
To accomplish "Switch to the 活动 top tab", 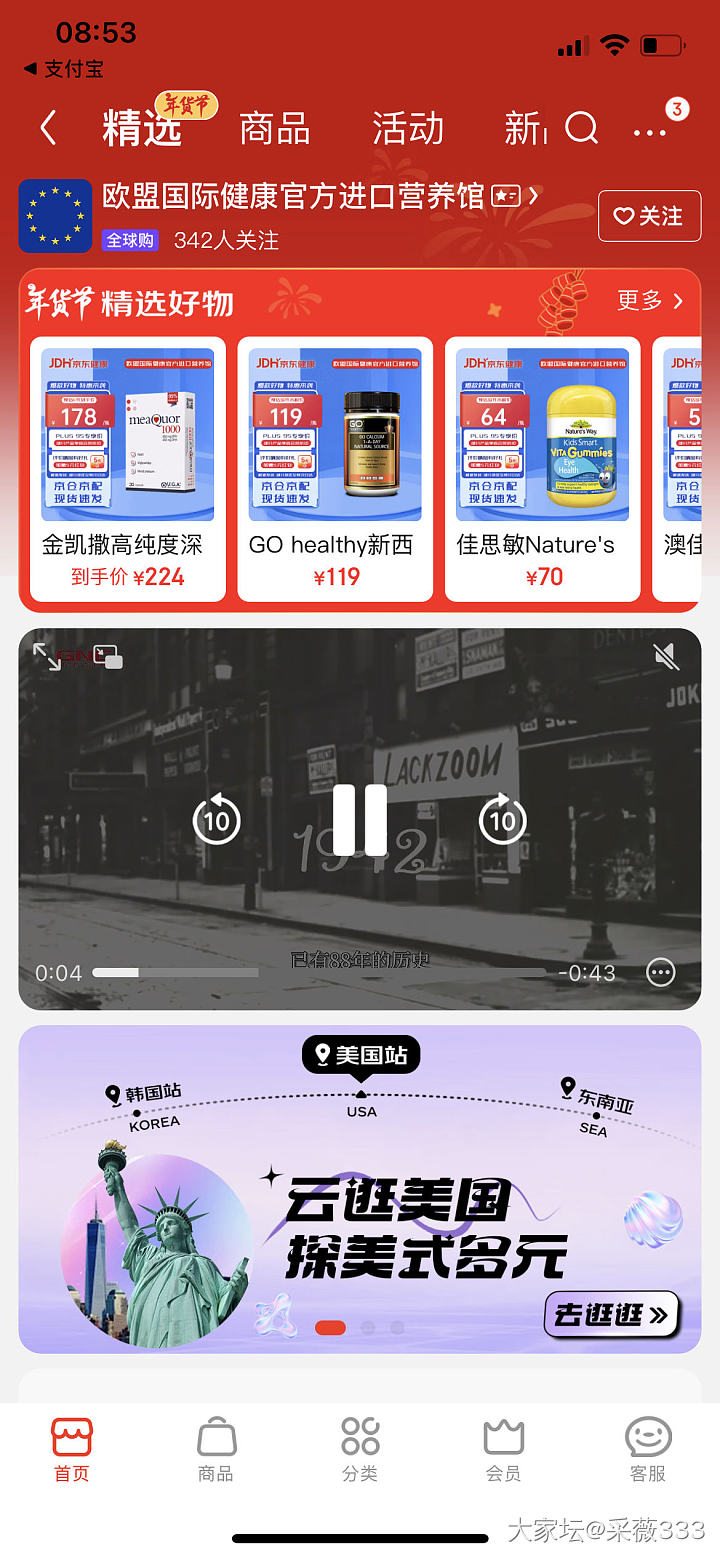I will pos(407,129).
